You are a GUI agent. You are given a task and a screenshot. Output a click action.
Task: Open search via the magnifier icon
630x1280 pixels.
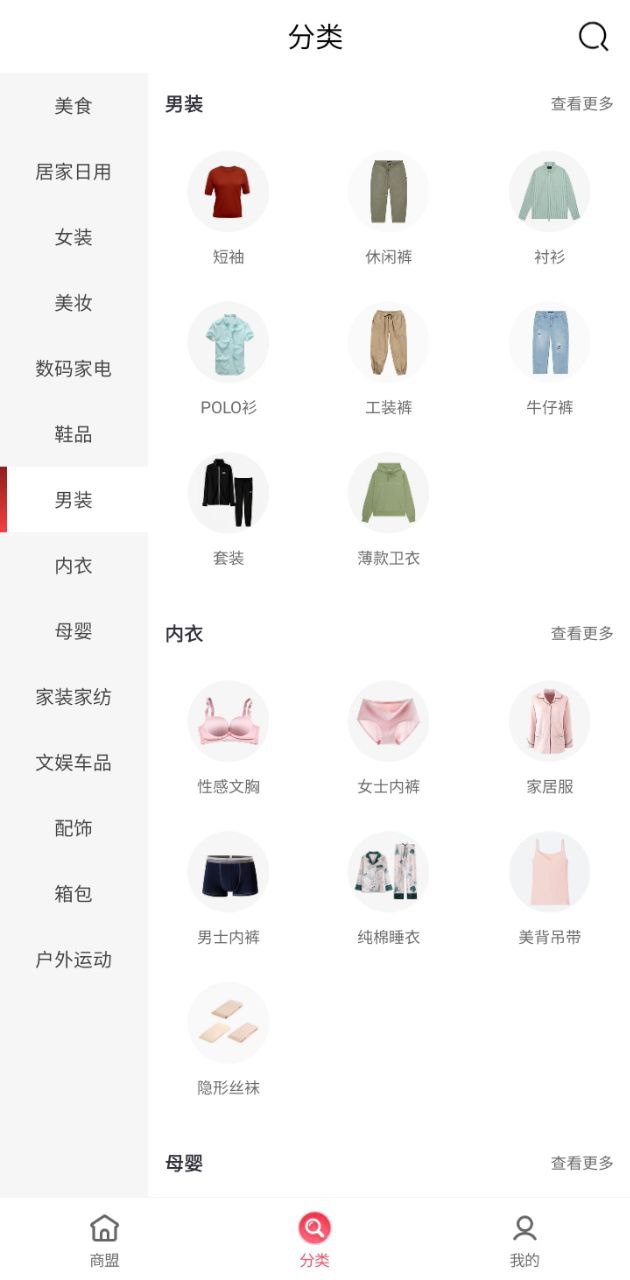(593, 37)
